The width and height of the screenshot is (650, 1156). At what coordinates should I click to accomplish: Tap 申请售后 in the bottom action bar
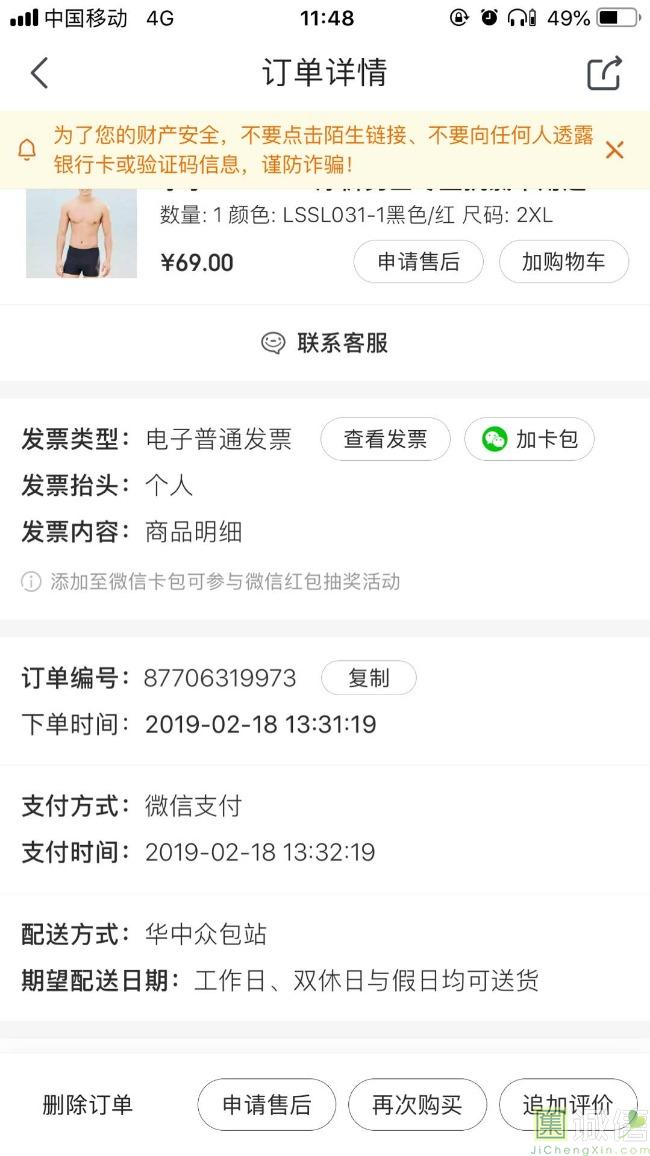tap(266, 1105)
